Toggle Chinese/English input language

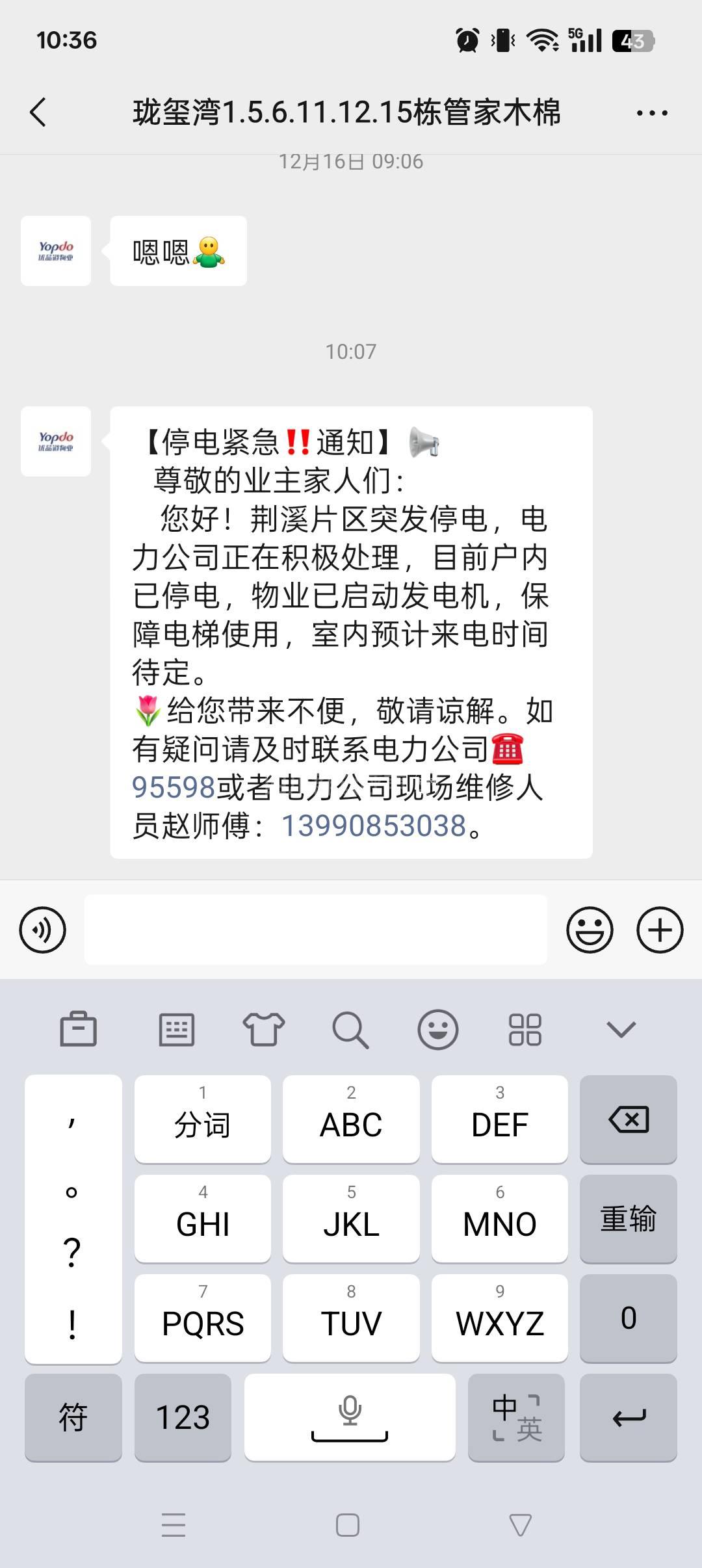[516, 1417]
